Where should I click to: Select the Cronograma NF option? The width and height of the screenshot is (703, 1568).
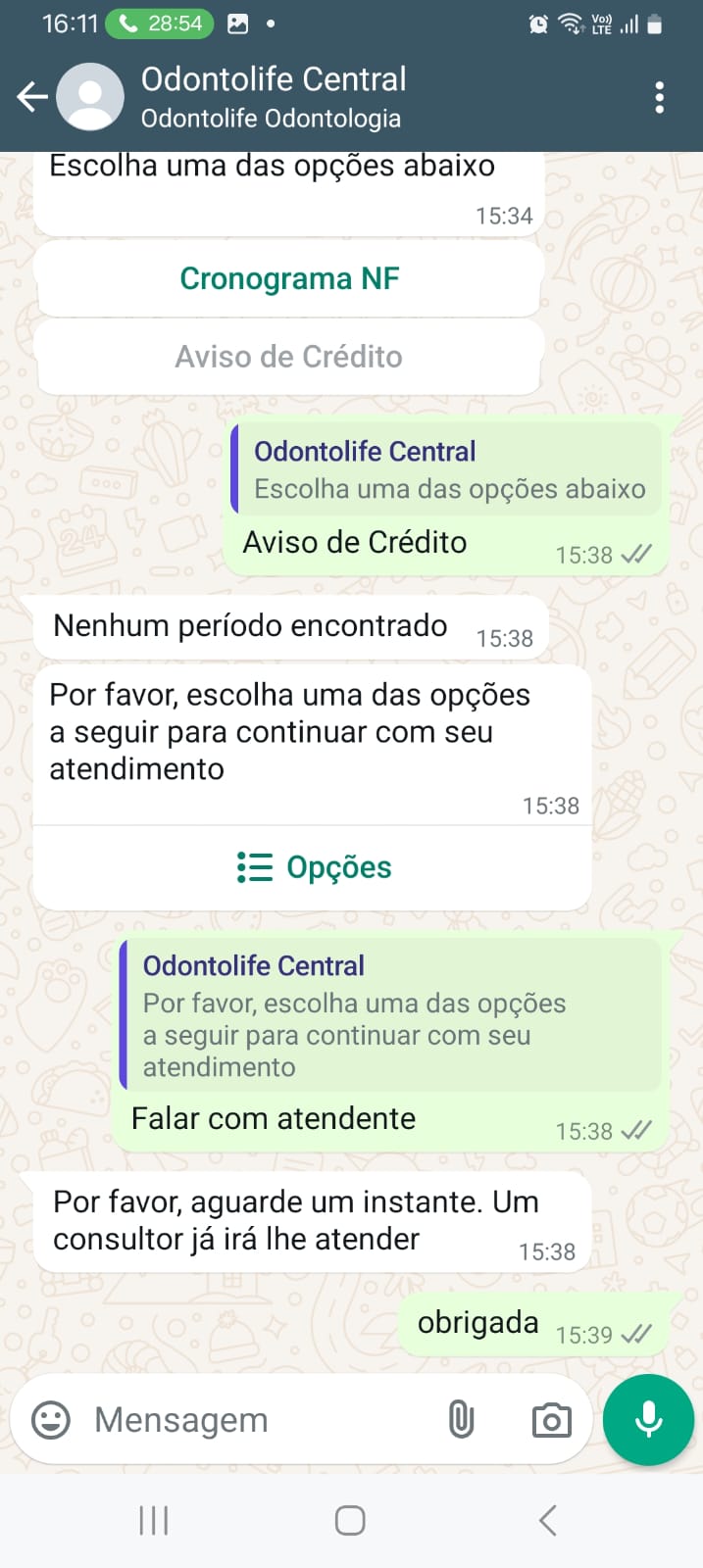tap(289, 279)
